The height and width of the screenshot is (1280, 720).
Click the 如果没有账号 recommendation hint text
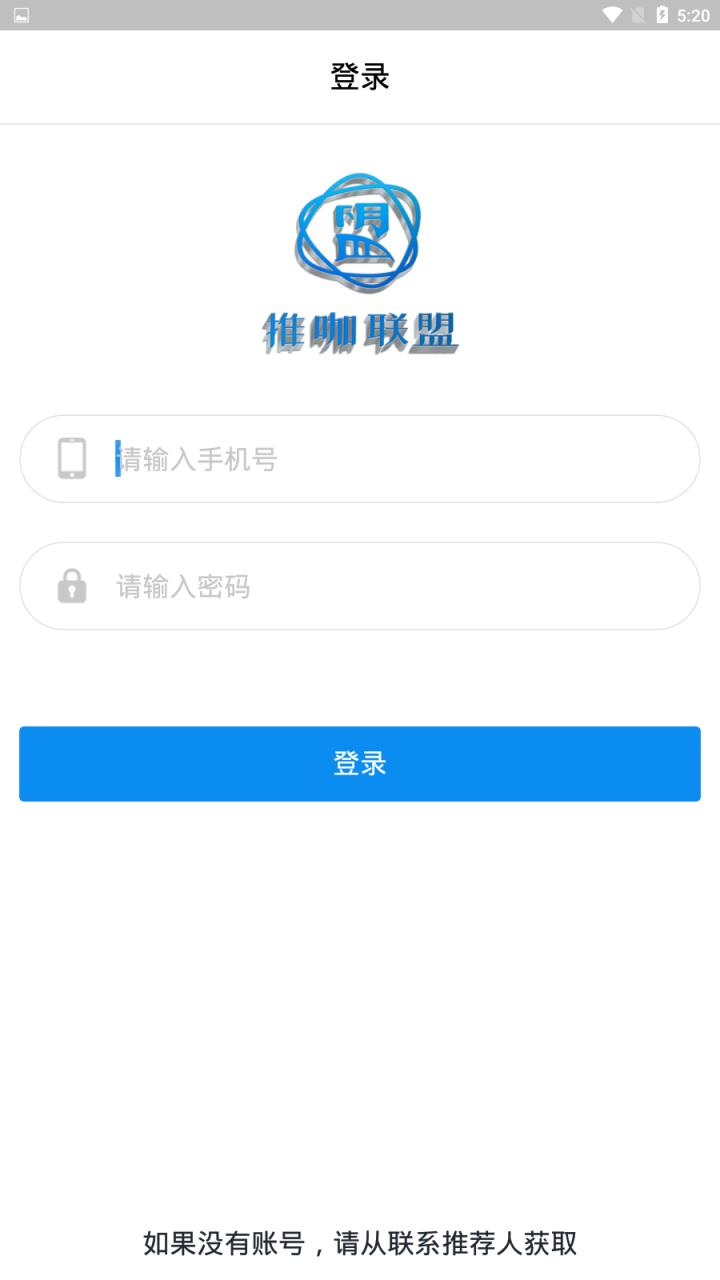(x=360, y=1246)
